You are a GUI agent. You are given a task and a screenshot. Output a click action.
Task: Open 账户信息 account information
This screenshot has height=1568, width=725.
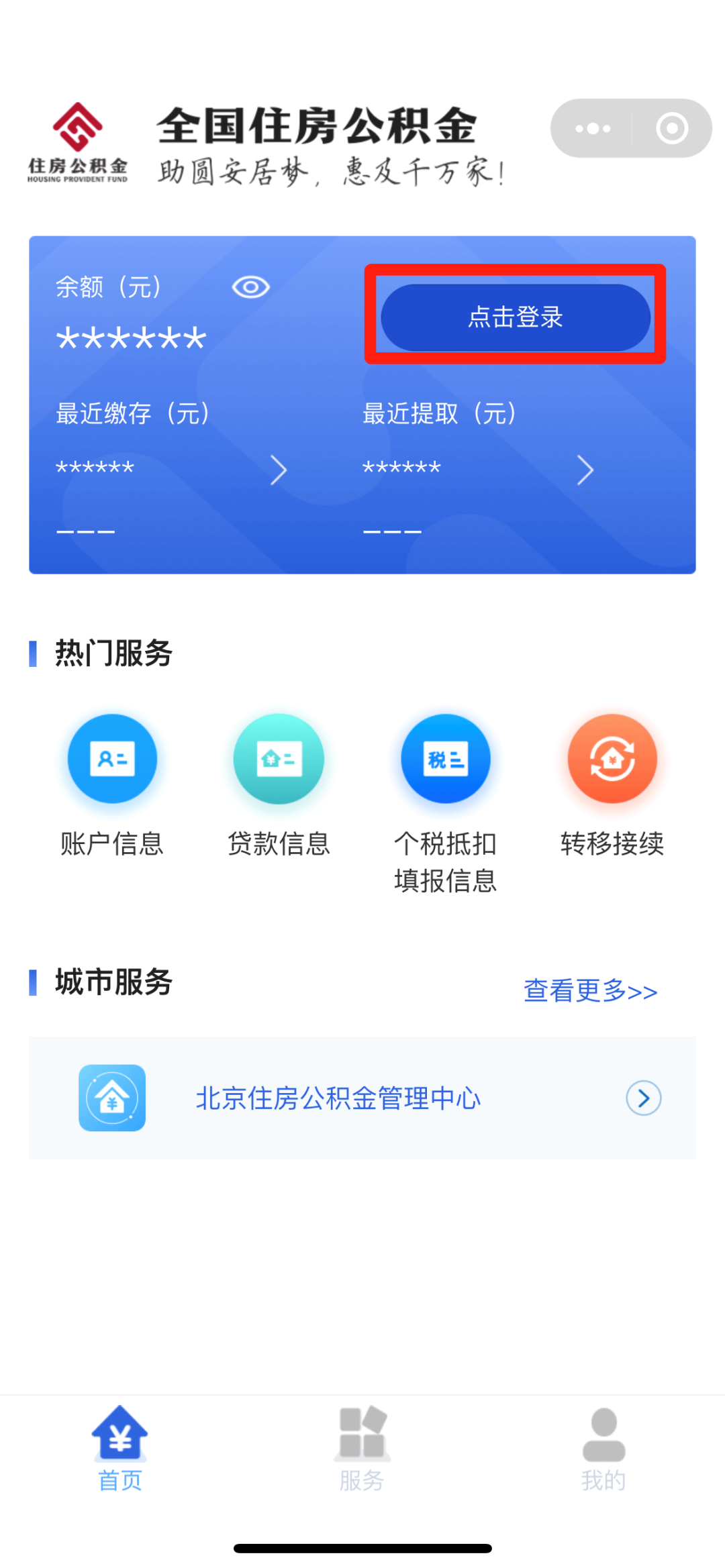112,759
